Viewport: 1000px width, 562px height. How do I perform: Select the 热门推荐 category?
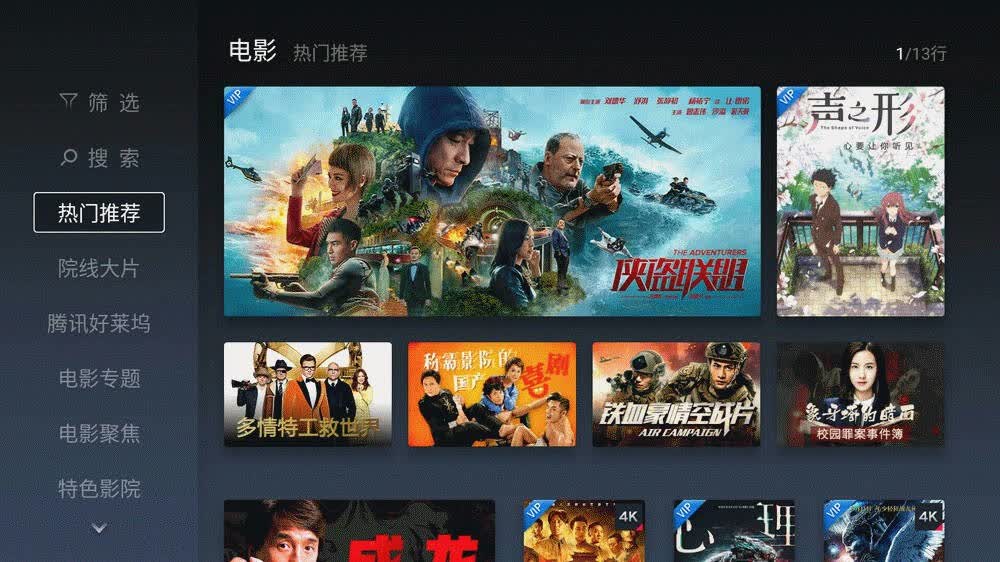99,212
